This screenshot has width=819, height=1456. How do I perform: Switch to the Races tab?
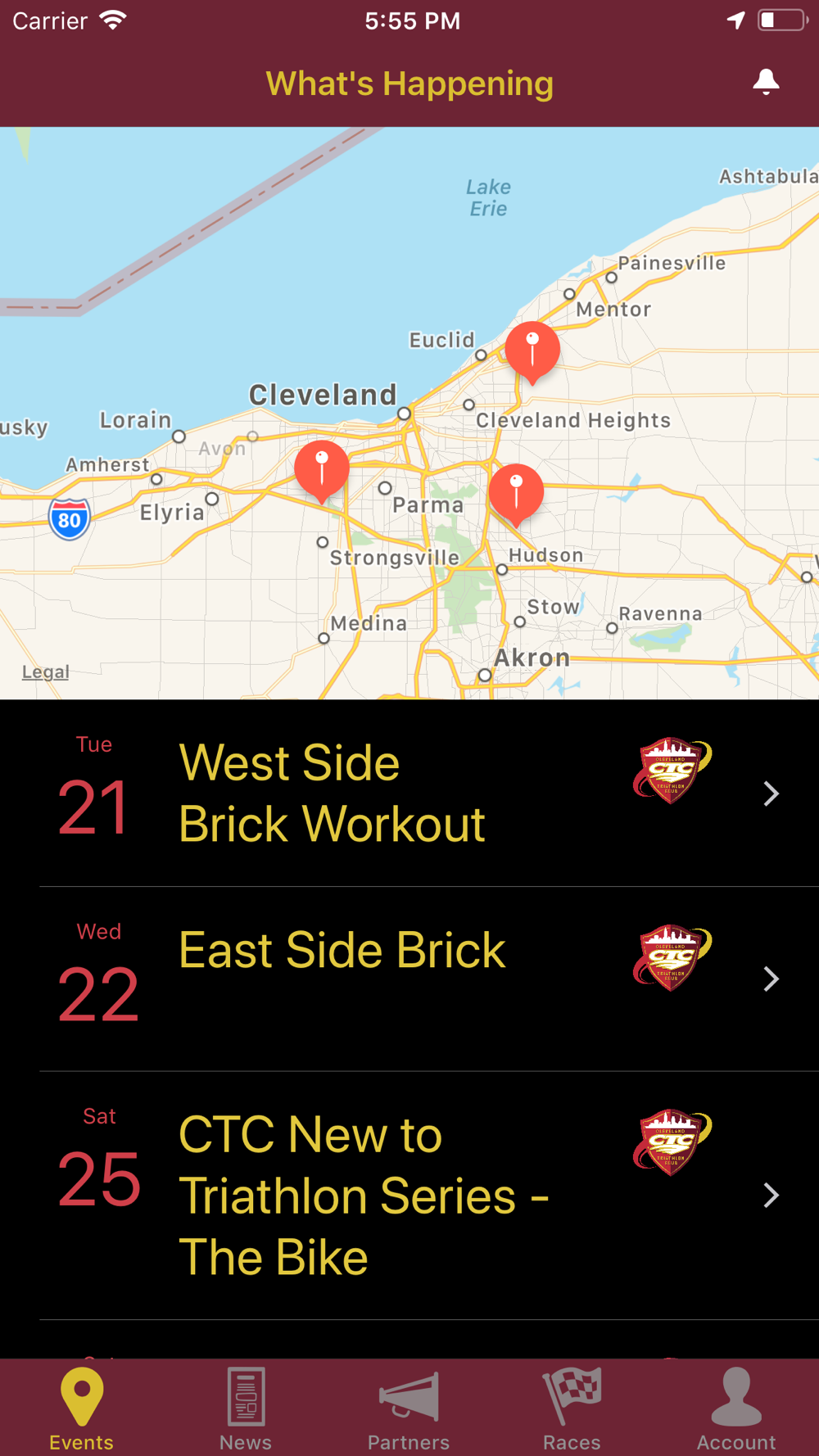(572, 1409)
